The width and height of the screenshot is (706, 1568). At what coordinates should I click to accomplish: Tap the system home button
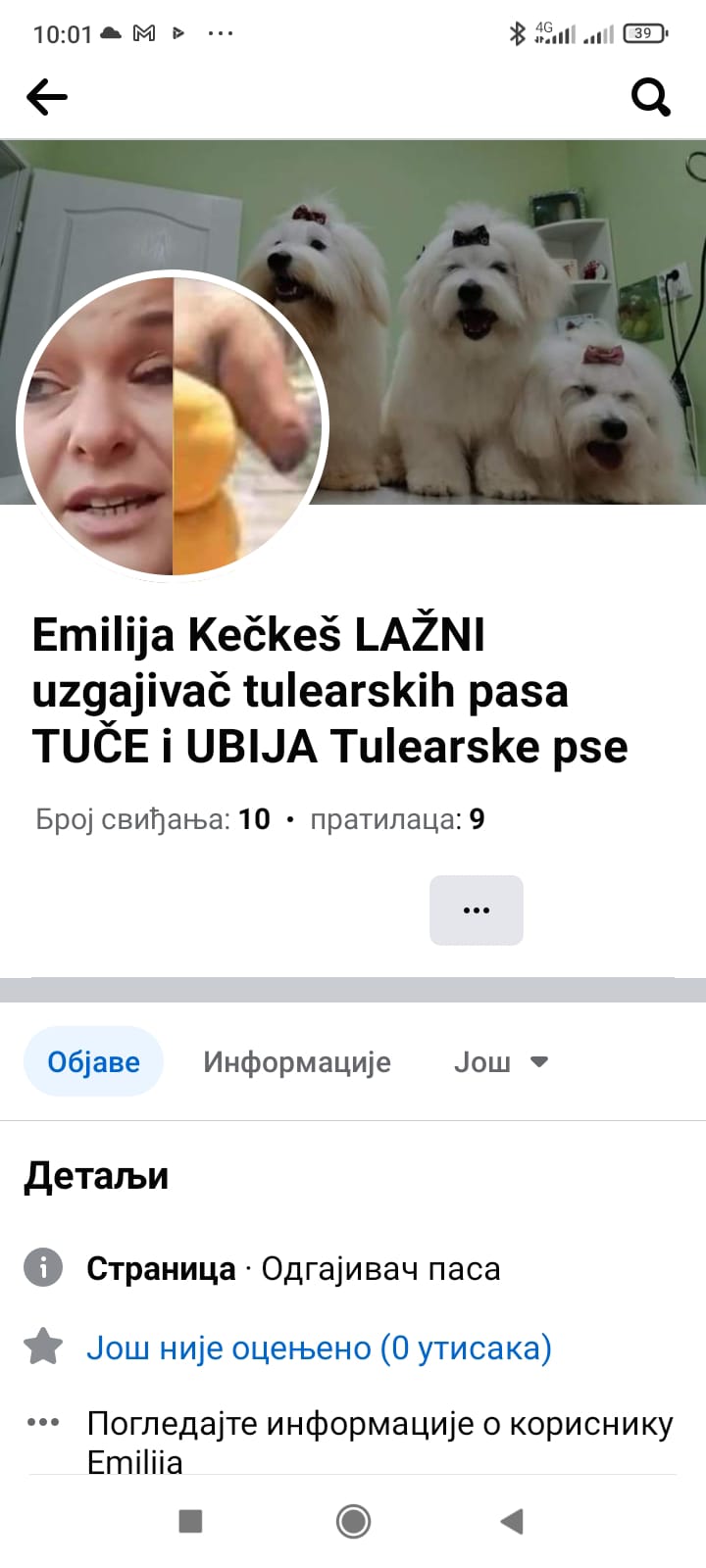click(353, 1521)
